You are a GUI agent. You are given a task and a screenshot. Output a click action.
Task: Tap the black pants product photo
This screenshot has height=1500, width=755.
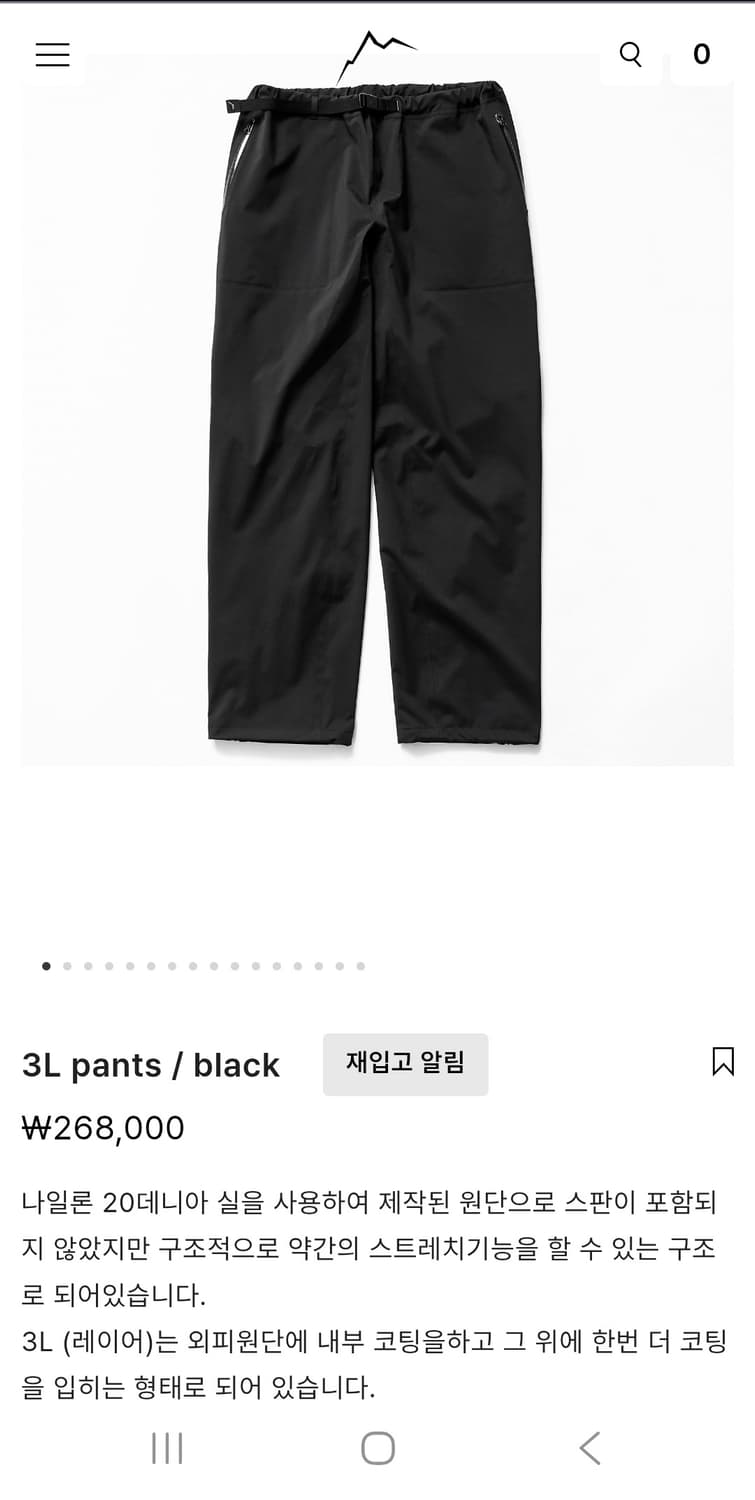(377, 420)
